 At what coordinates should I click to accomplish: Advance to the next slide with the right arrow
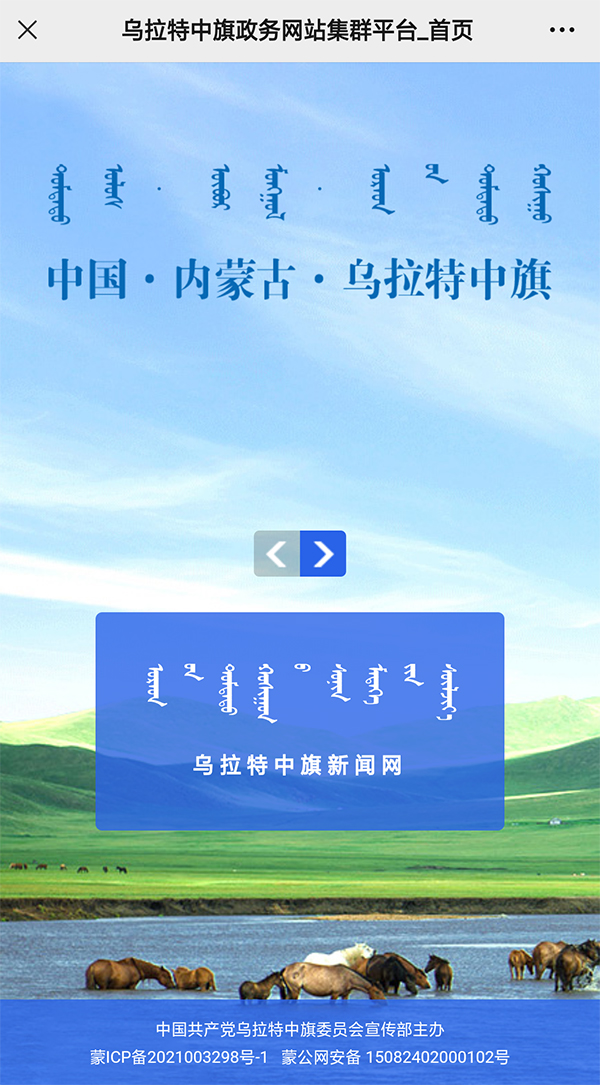click(x=323, y=553)
